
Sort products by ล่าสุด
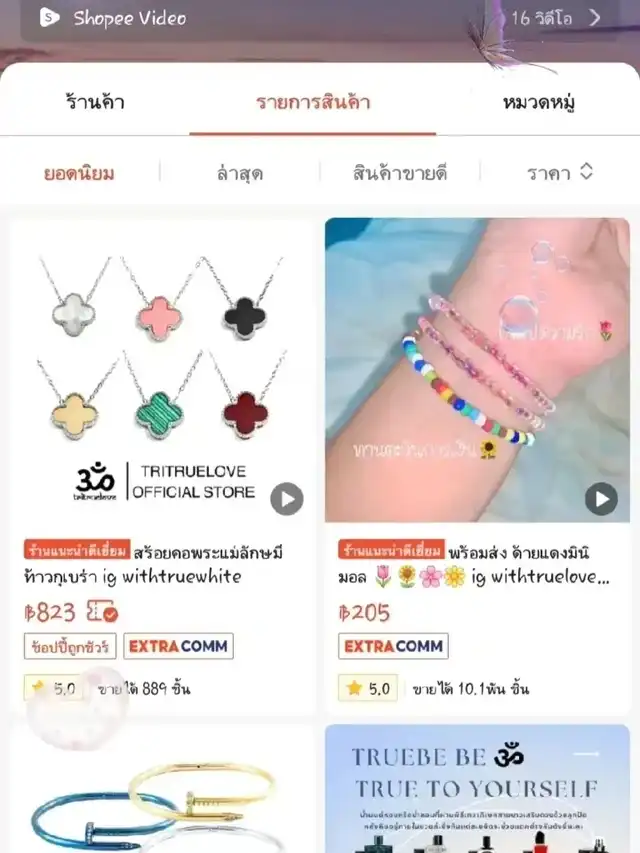click(x=240, y=173)
